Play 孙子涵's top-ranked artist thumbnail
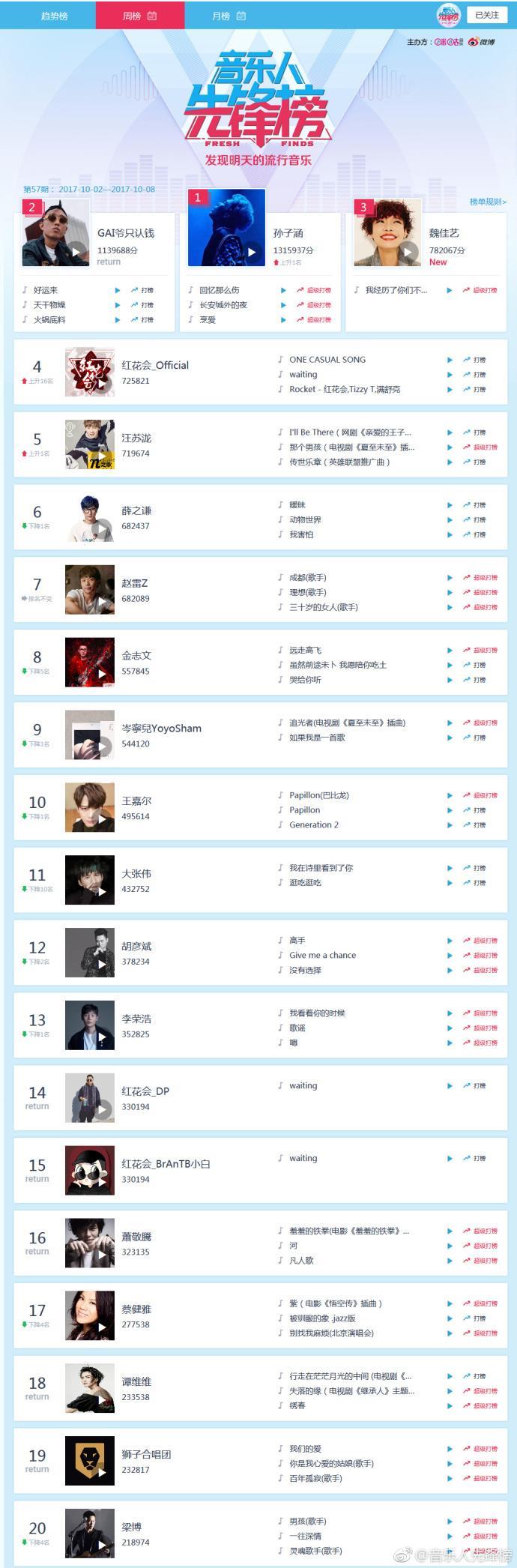Image resolution: width=517 pixels, height=1568 pixels. point(226,229)
